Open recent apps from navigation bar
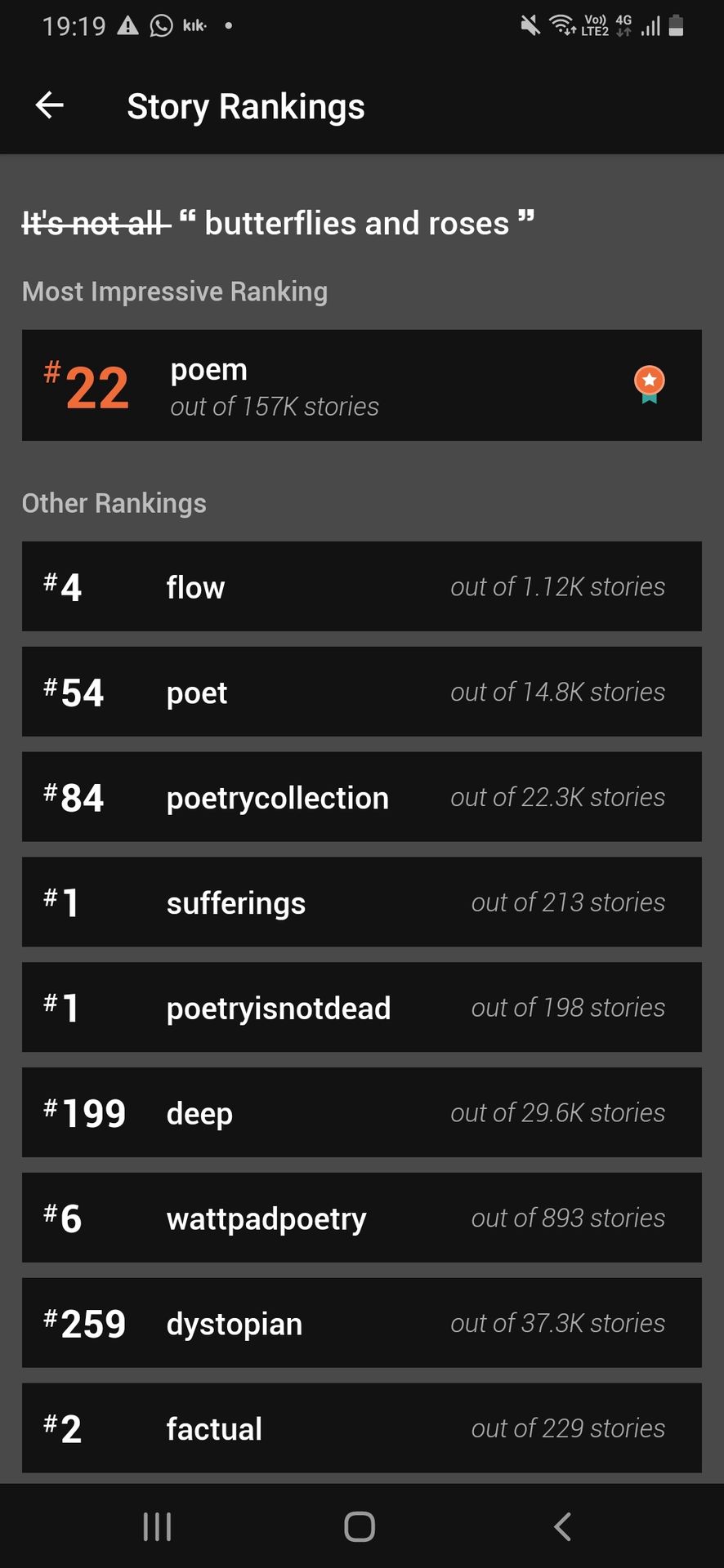The image size is (724, 1568). [x=157, y=1526]
